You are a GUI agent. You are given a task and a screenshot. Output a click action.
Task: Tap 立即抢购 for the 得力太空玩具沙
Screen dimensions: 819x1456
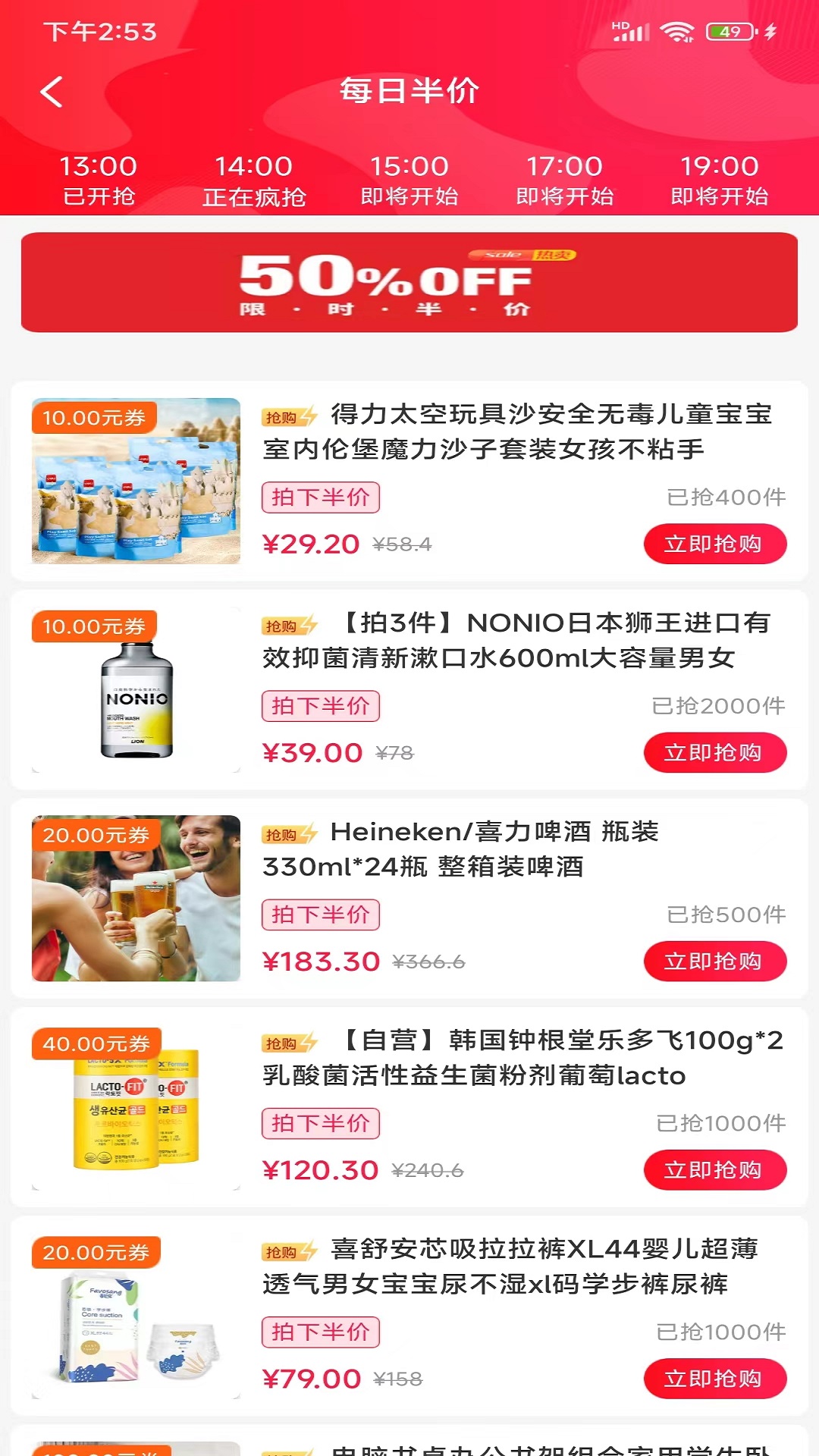(714, 544)
